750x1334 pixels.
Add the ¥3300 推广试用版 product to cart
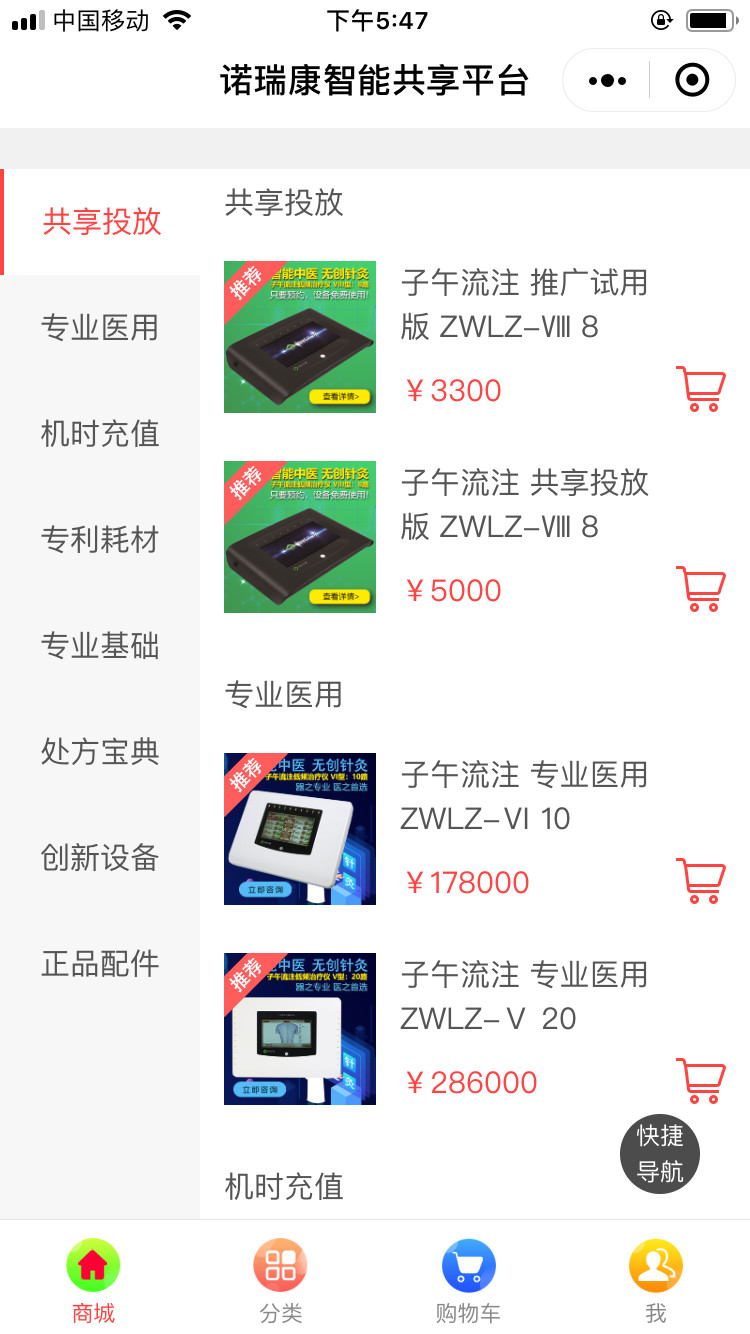pyautogui.click(x=700, y=389)
